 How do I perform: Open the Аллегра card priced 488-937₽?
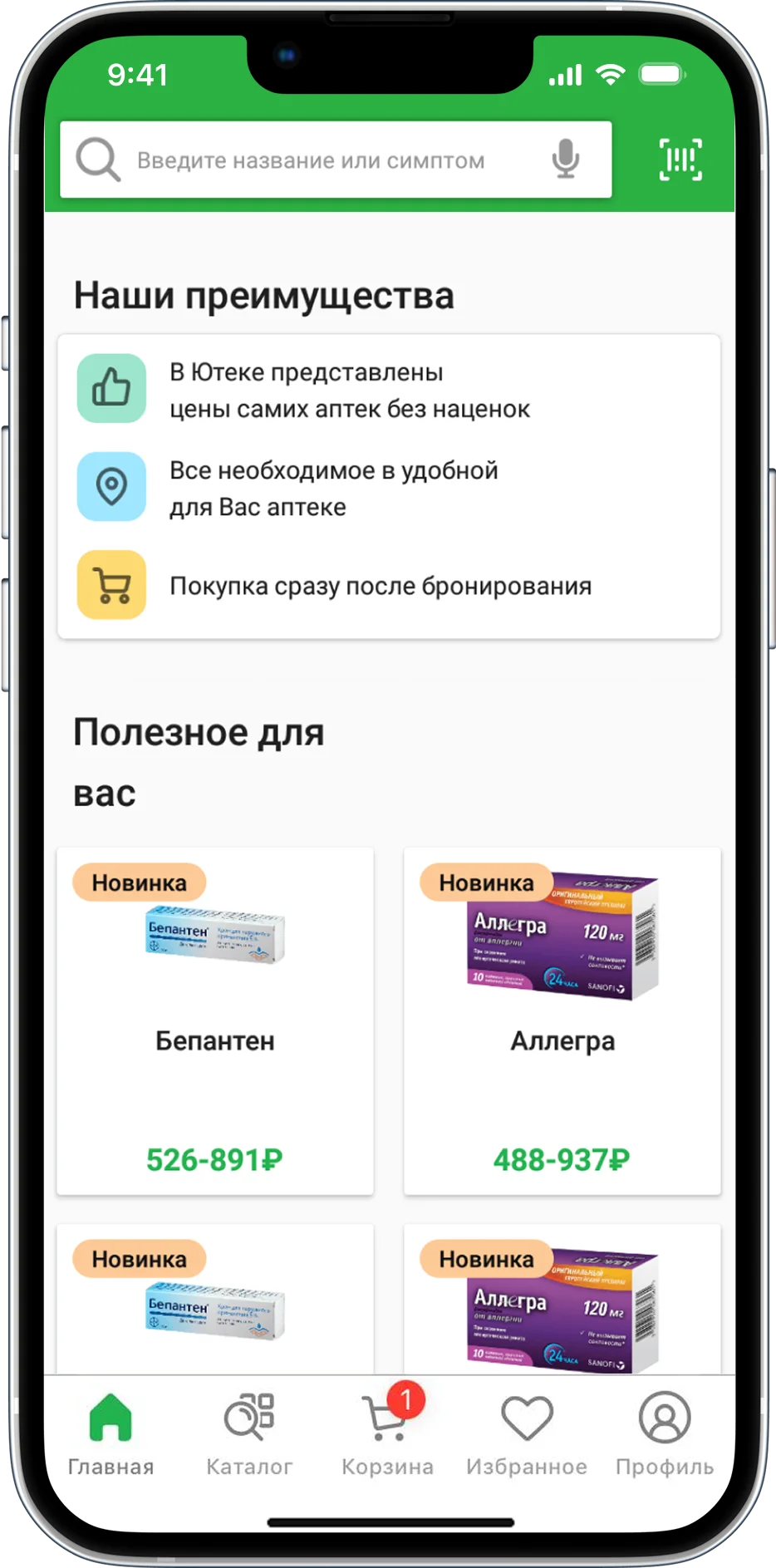coord(562,1020)
